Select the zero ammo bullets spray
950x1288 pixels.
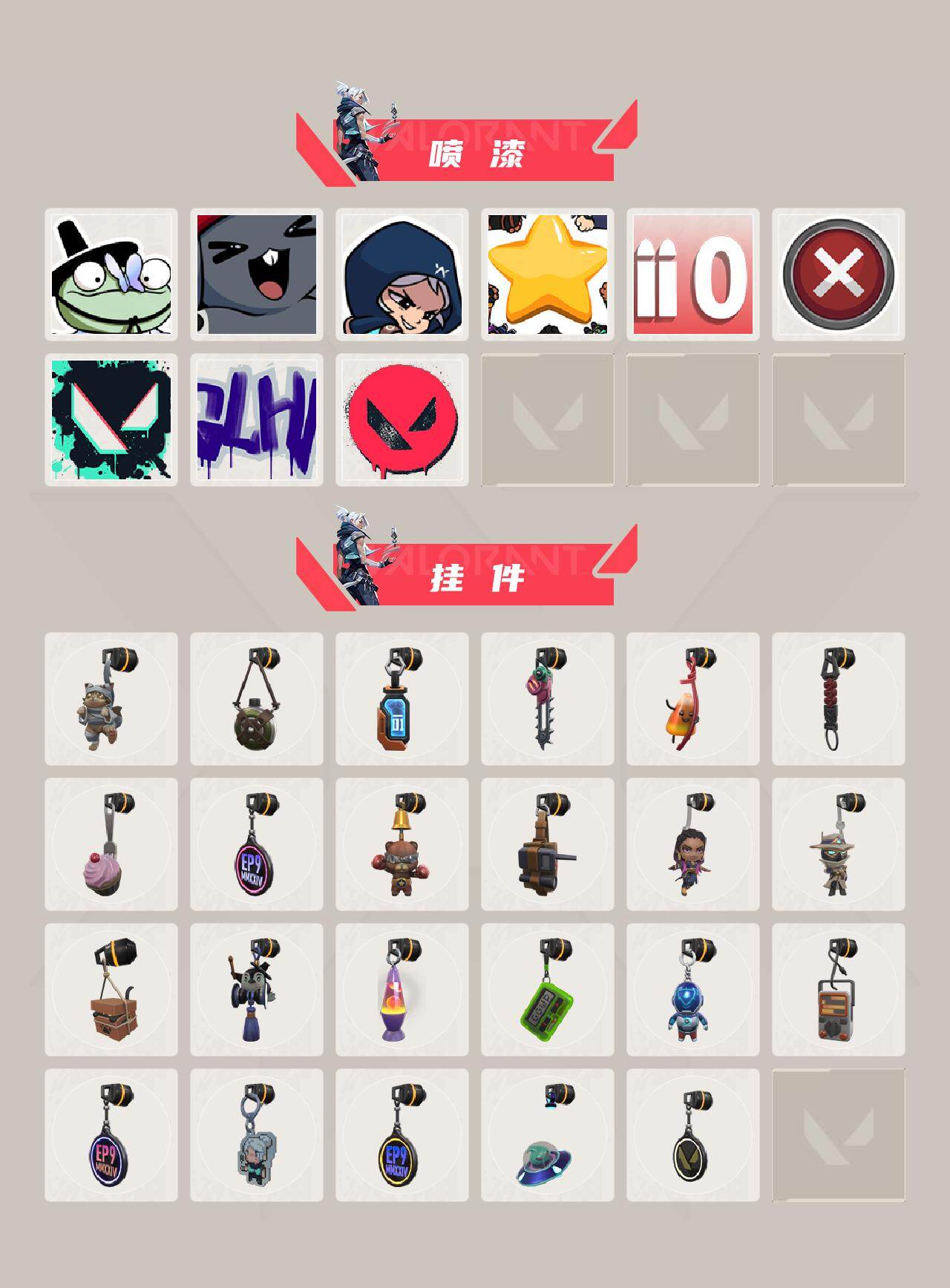(690, 273)
